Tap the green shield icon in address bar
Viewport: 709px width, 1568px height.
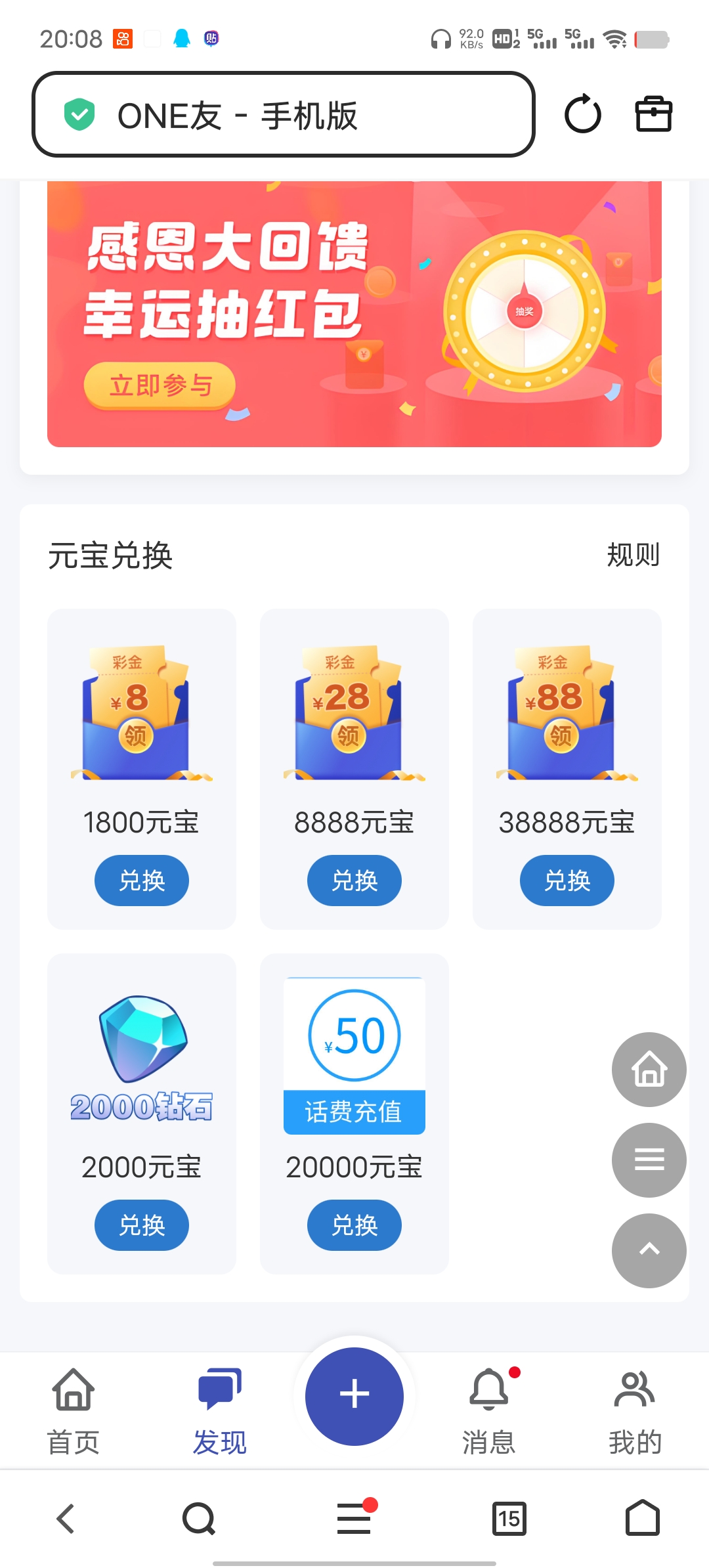[79, 115]
